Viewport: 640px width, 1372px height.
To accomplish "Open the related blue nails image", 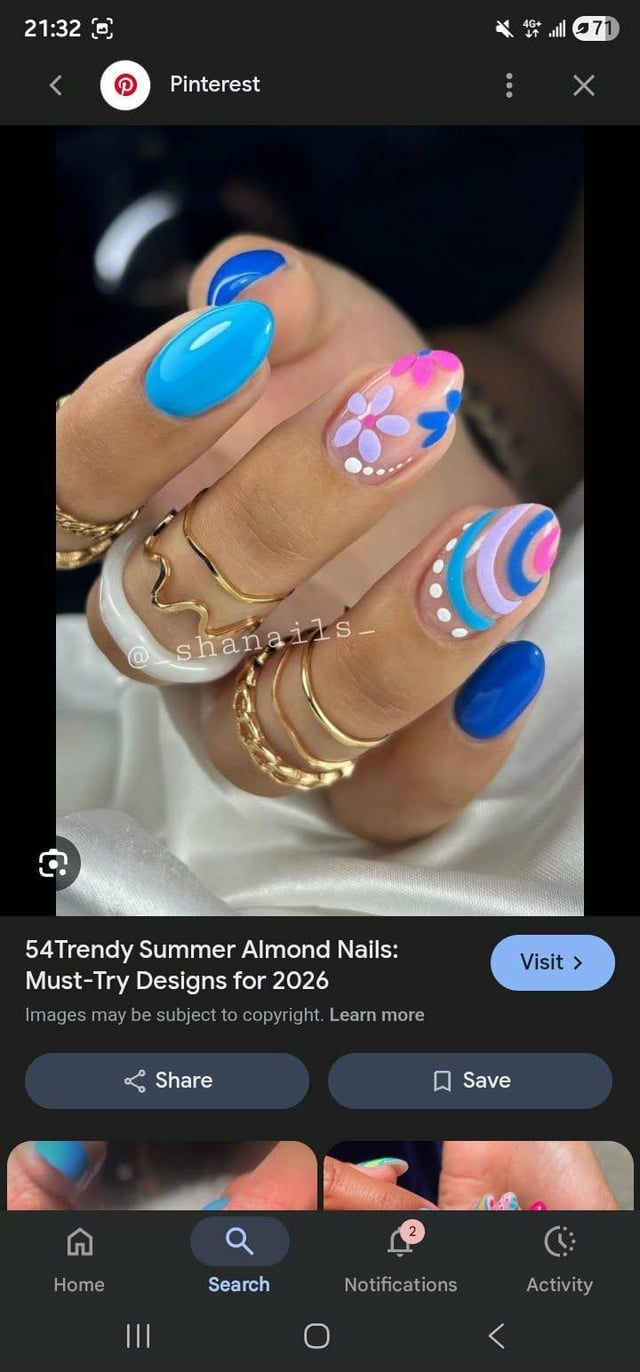I will 161,1175.
